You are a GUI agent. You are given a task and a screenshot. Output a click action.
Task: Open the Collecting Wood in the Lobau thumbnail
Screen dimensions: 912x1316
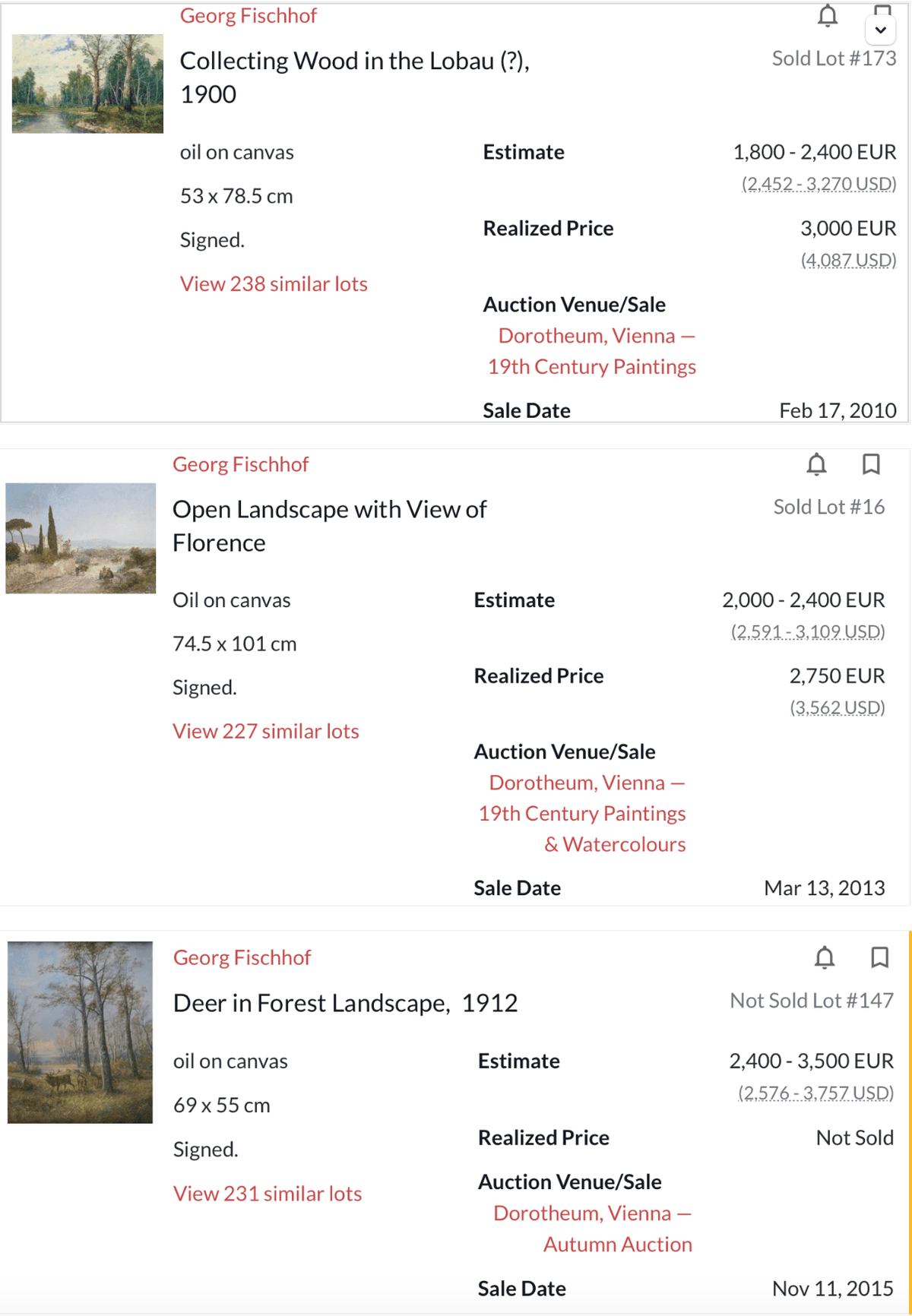coord(87,84)
